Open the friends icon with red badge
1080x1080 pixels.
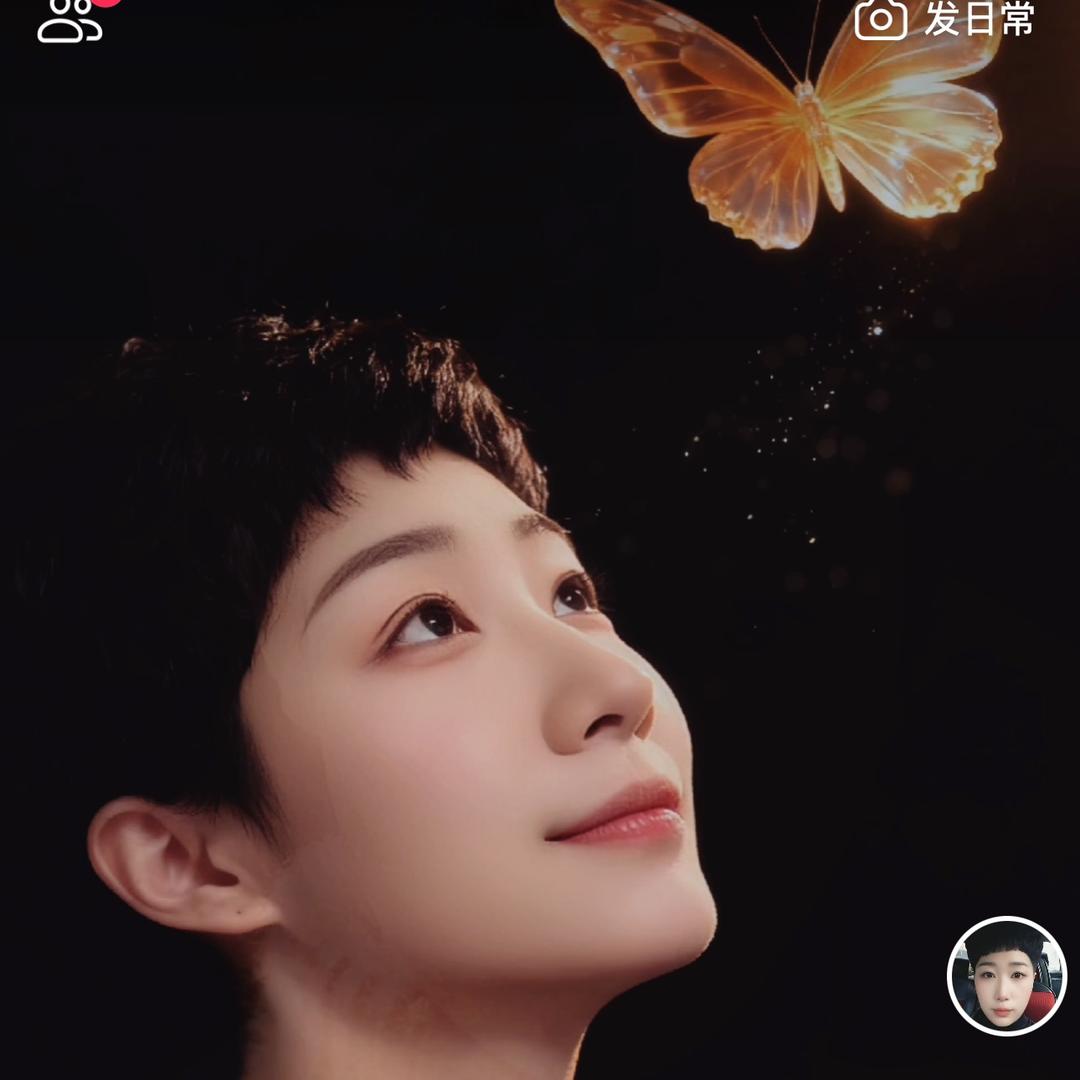(71, 20)
